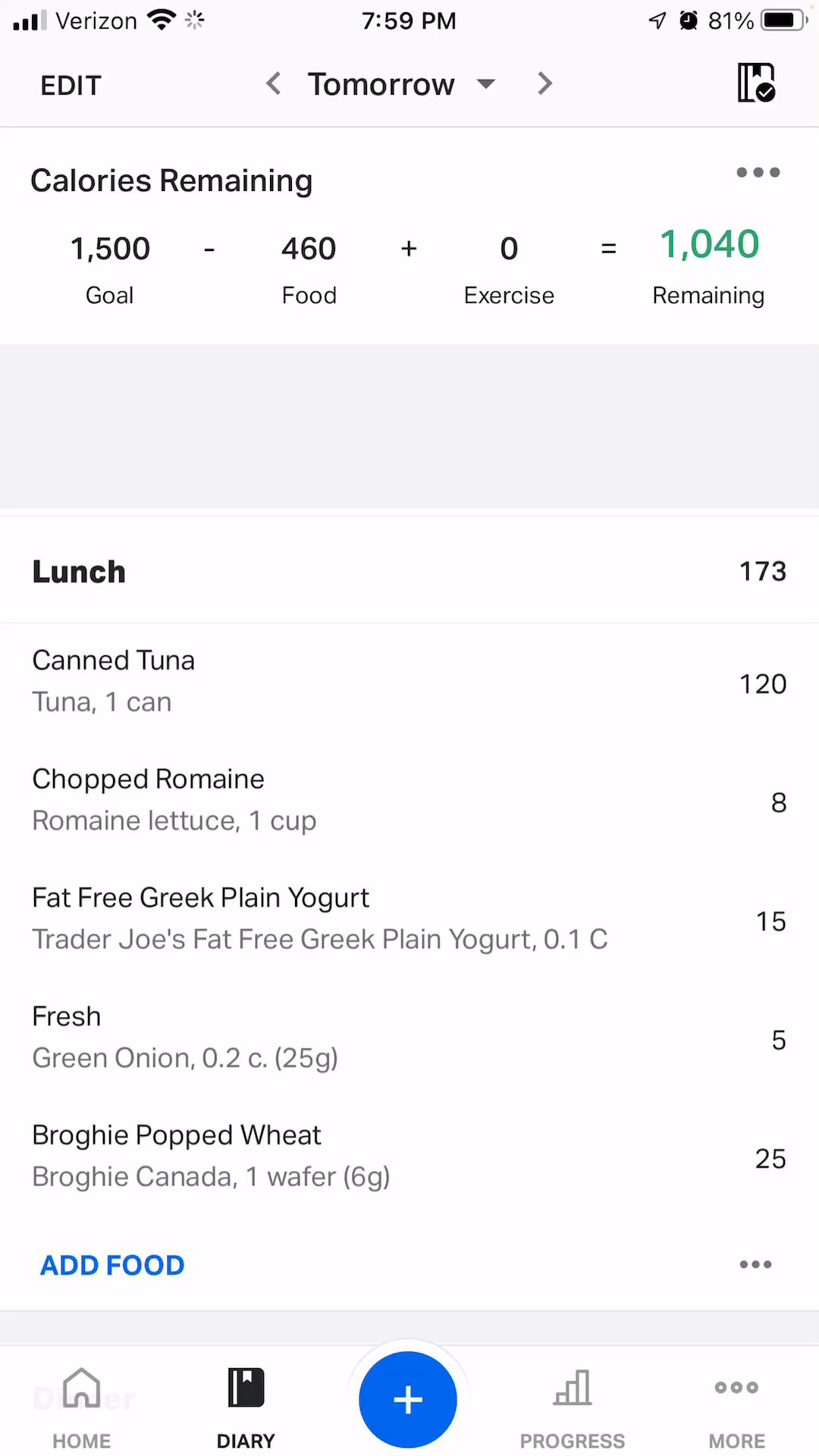
Task: Tap the blue plus quick-add button
Action: pos(408,1400)
